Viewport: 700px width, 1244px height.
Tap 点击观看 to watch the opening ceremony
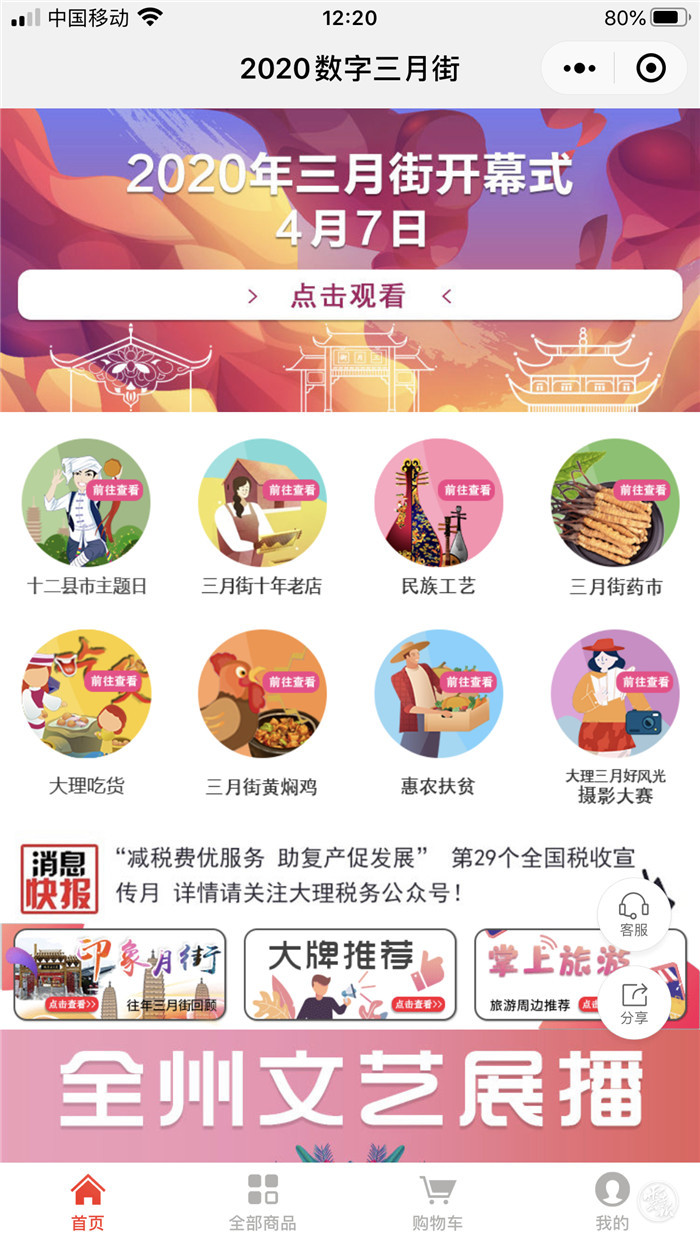point(349,296)
